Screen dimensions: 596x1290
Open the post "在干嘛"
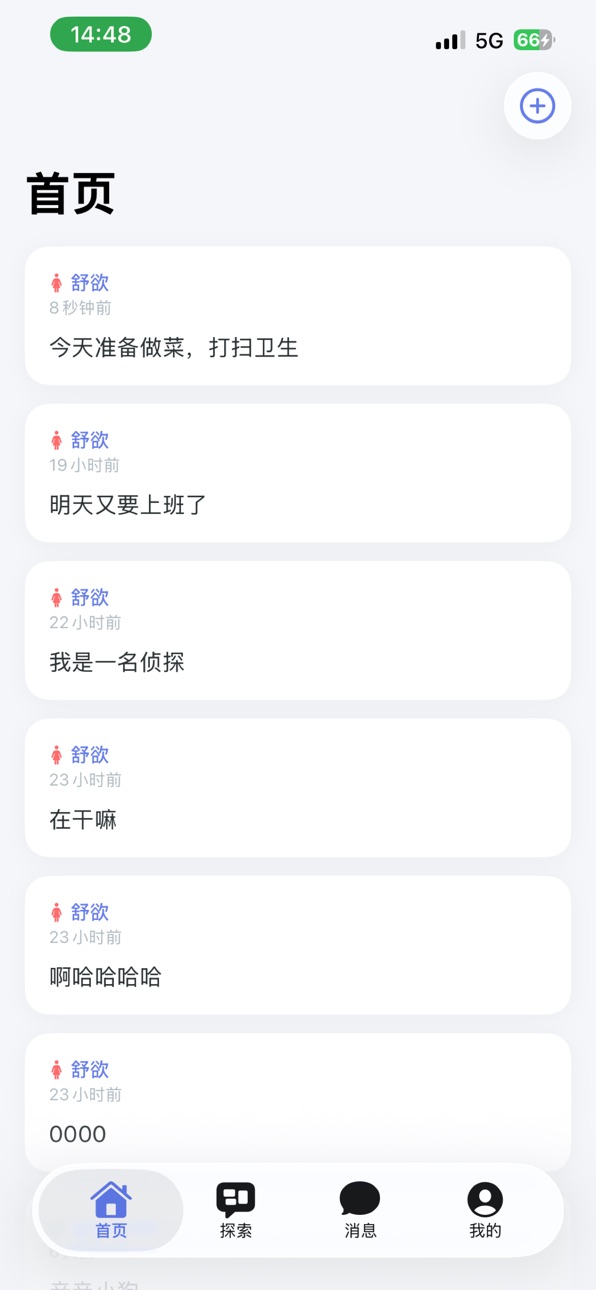tap(298, 788)
